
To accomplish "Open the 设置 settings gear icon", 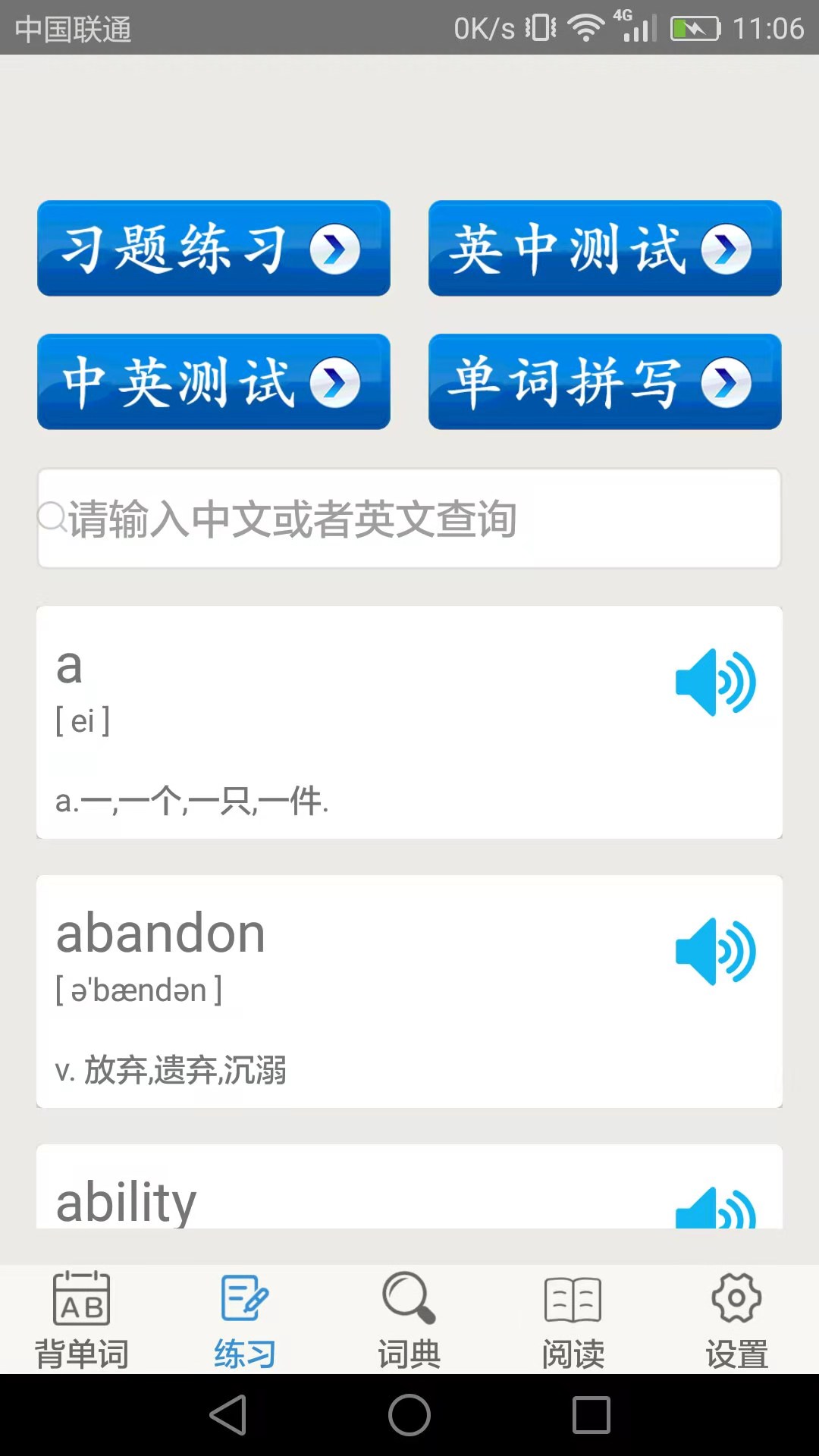I will point(736,1299).
